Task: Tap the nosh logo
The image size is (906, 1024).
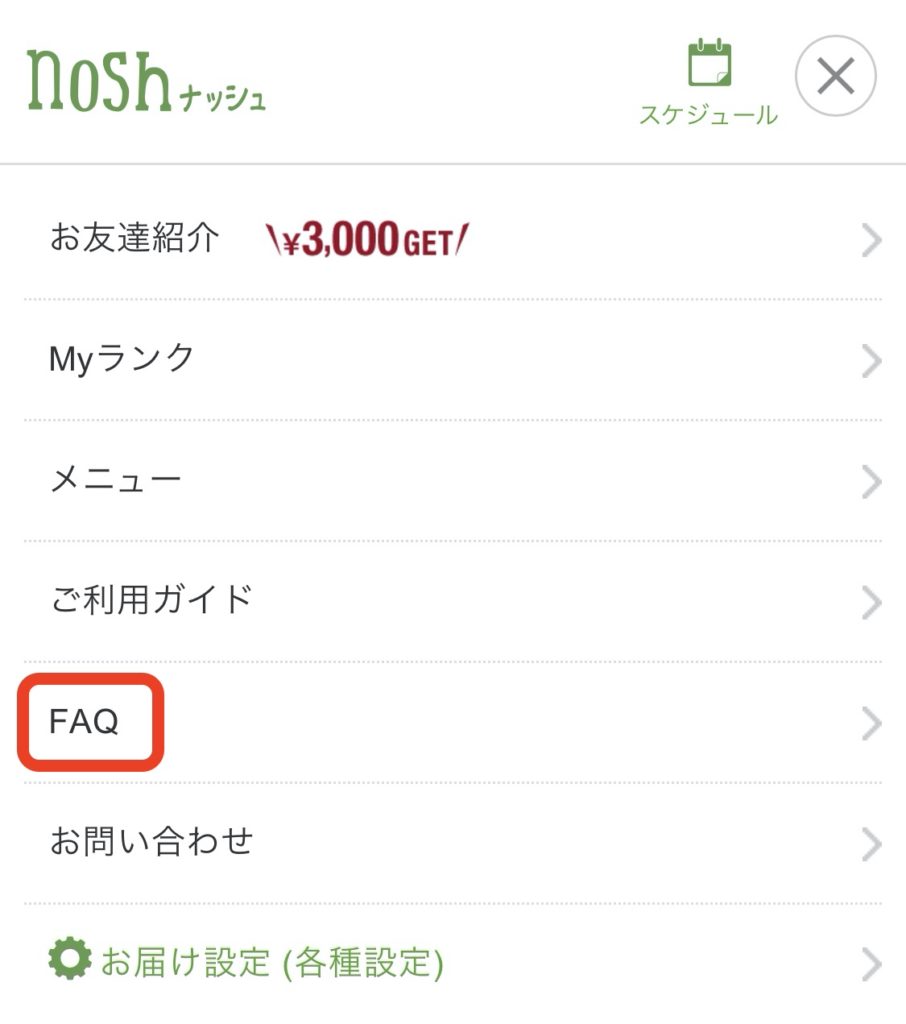Action: pos(147,83)
